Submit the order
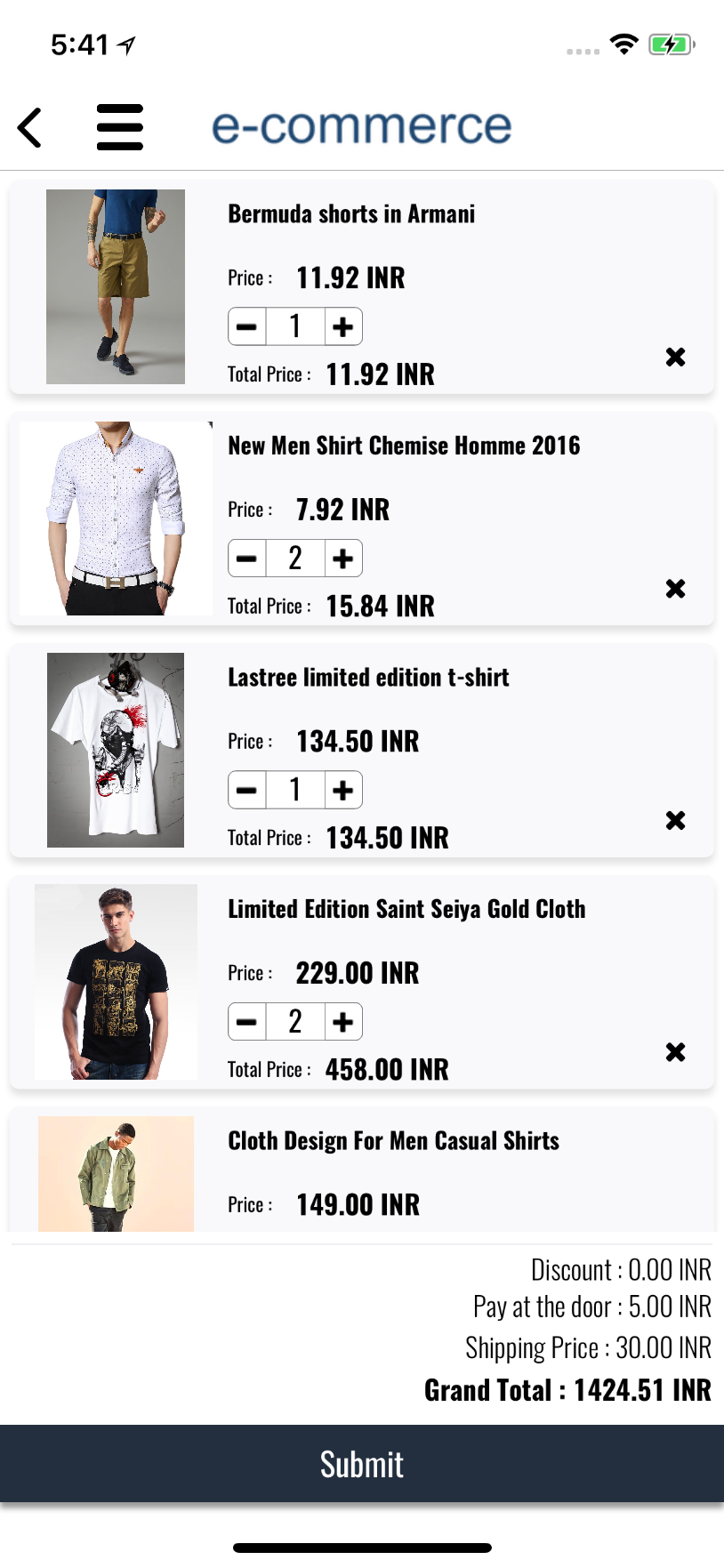Screen dimensions: 724x1568 362,1464
